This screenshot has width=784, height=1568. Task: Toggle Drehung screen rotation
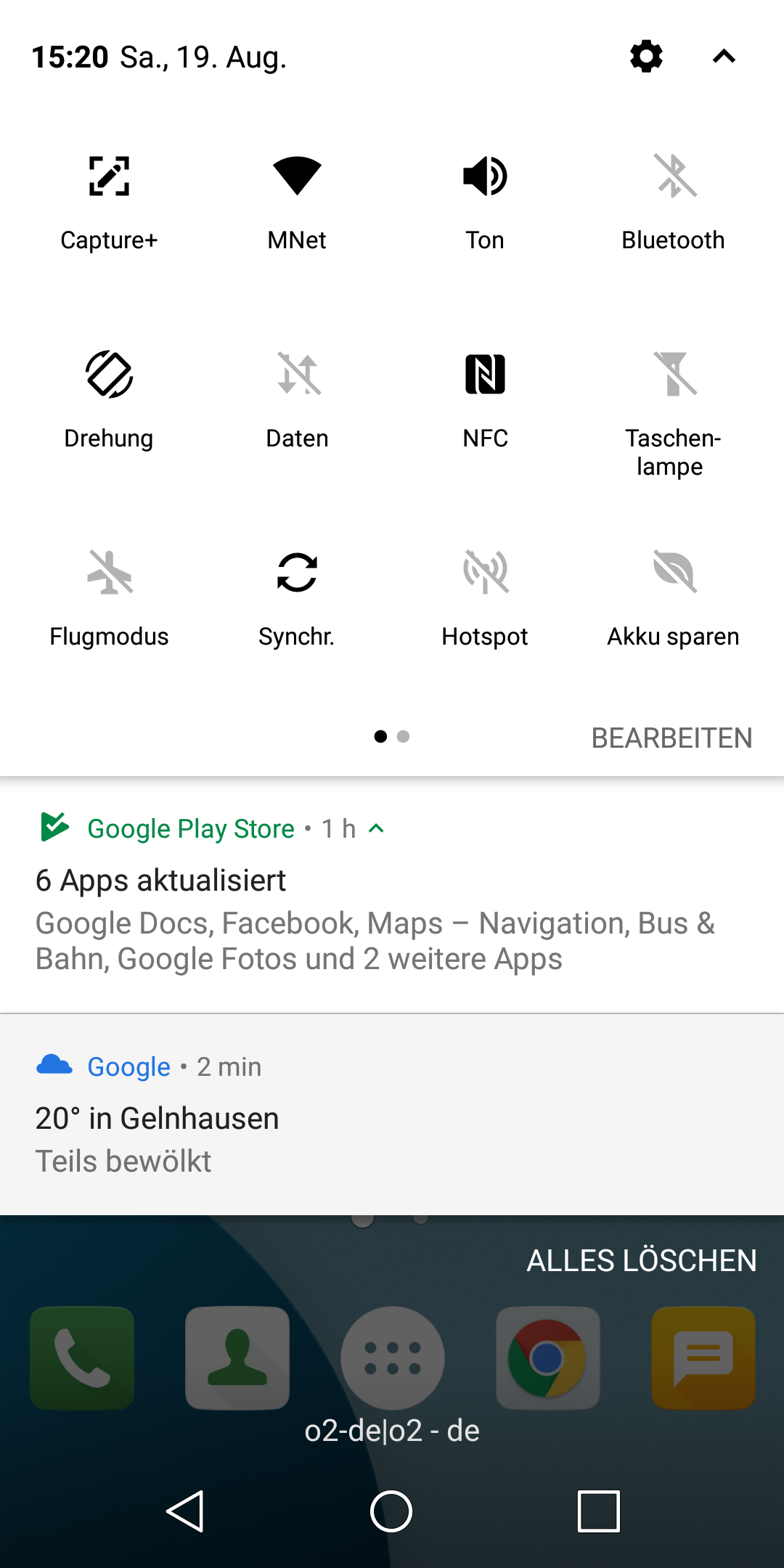pyautogui.click(x=109, y=375)
